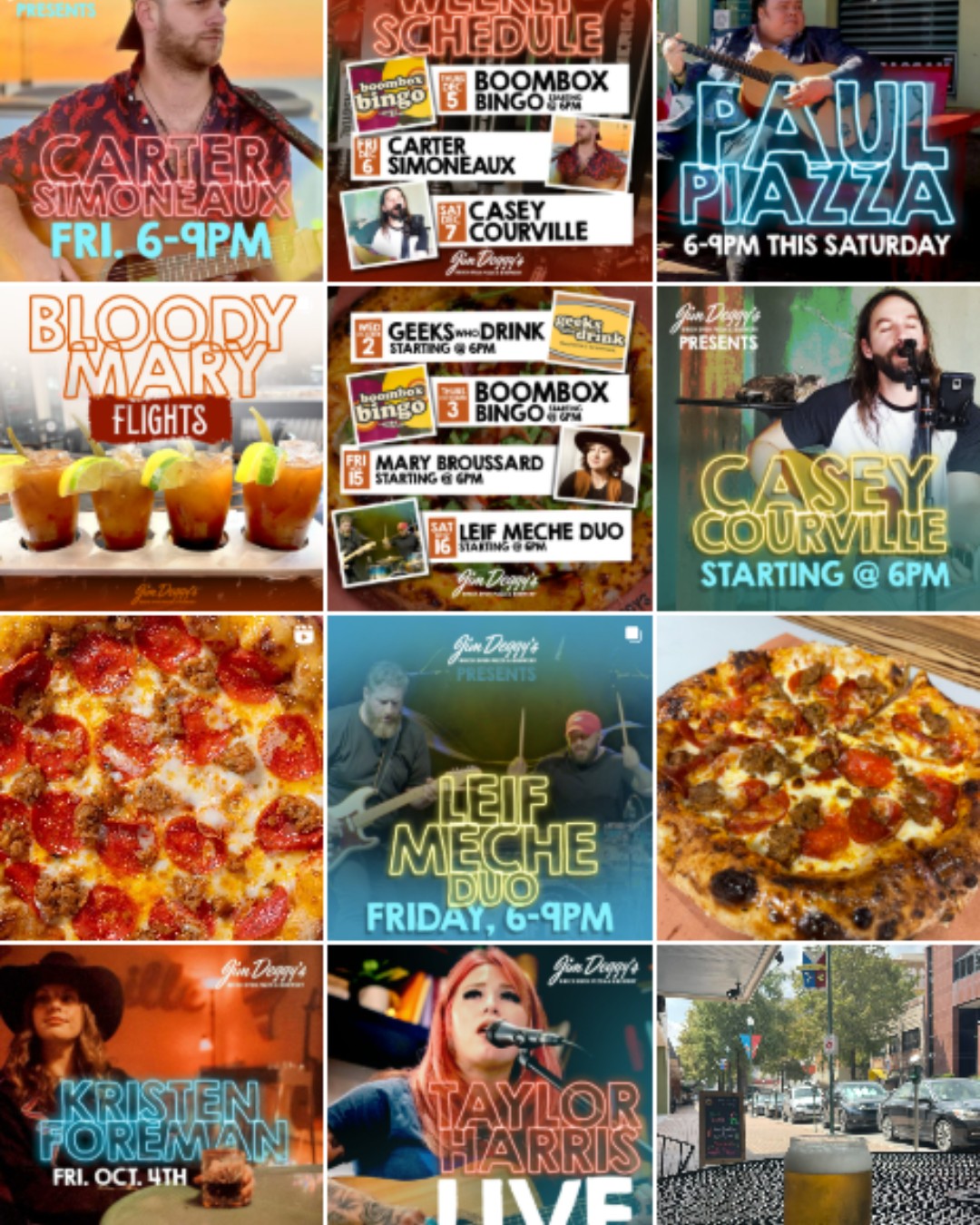Open the Bloody Mary Flights post

[162, 447]
